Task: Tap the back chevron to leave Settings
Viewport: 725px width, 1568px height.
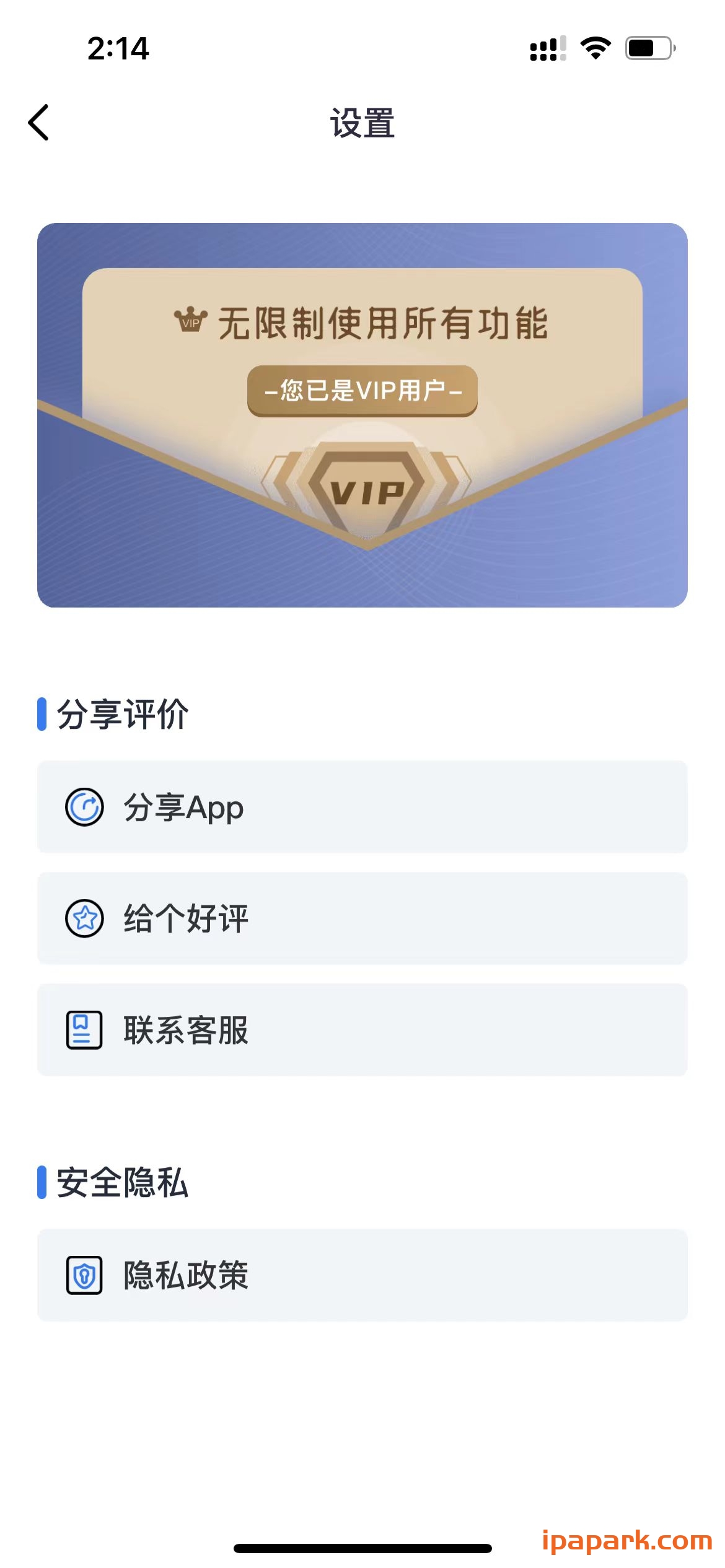Action: coord(39,122)
